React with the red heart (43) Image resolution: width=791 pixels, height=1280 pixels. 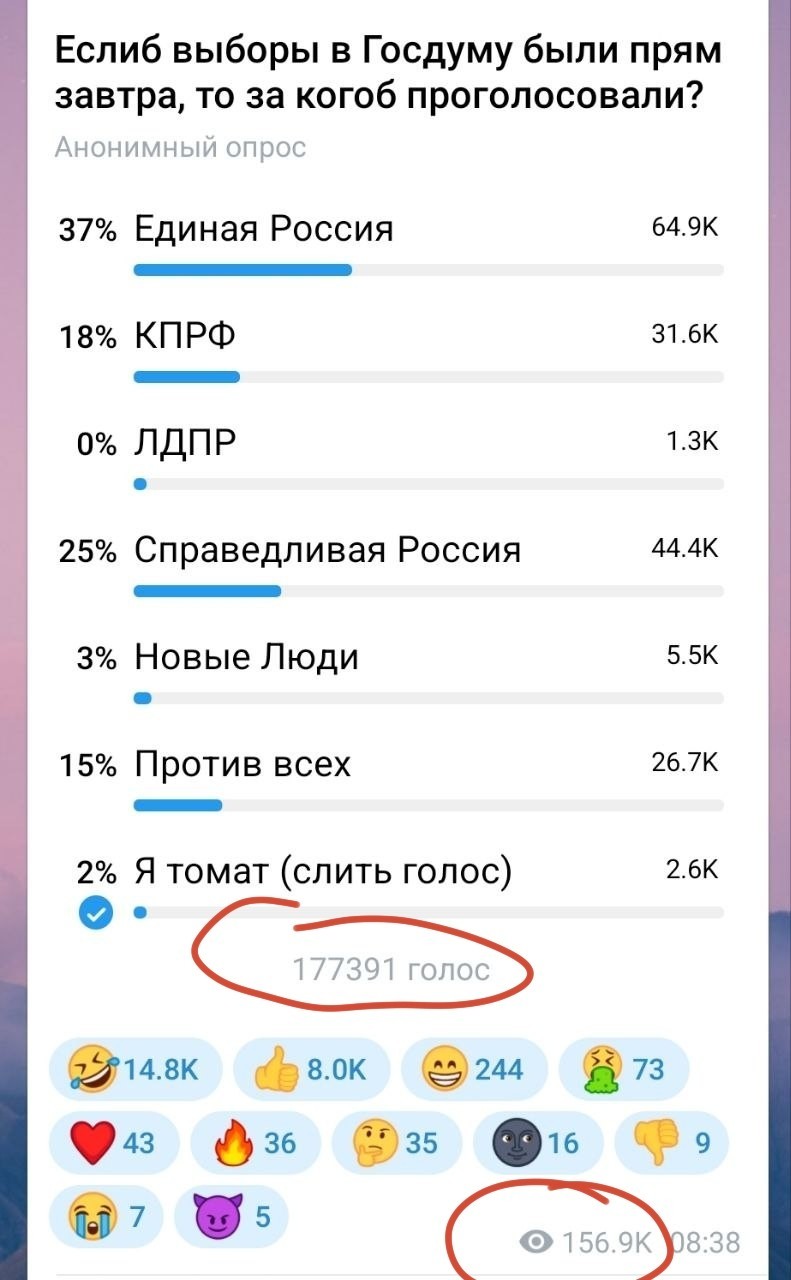point(115,1142)
